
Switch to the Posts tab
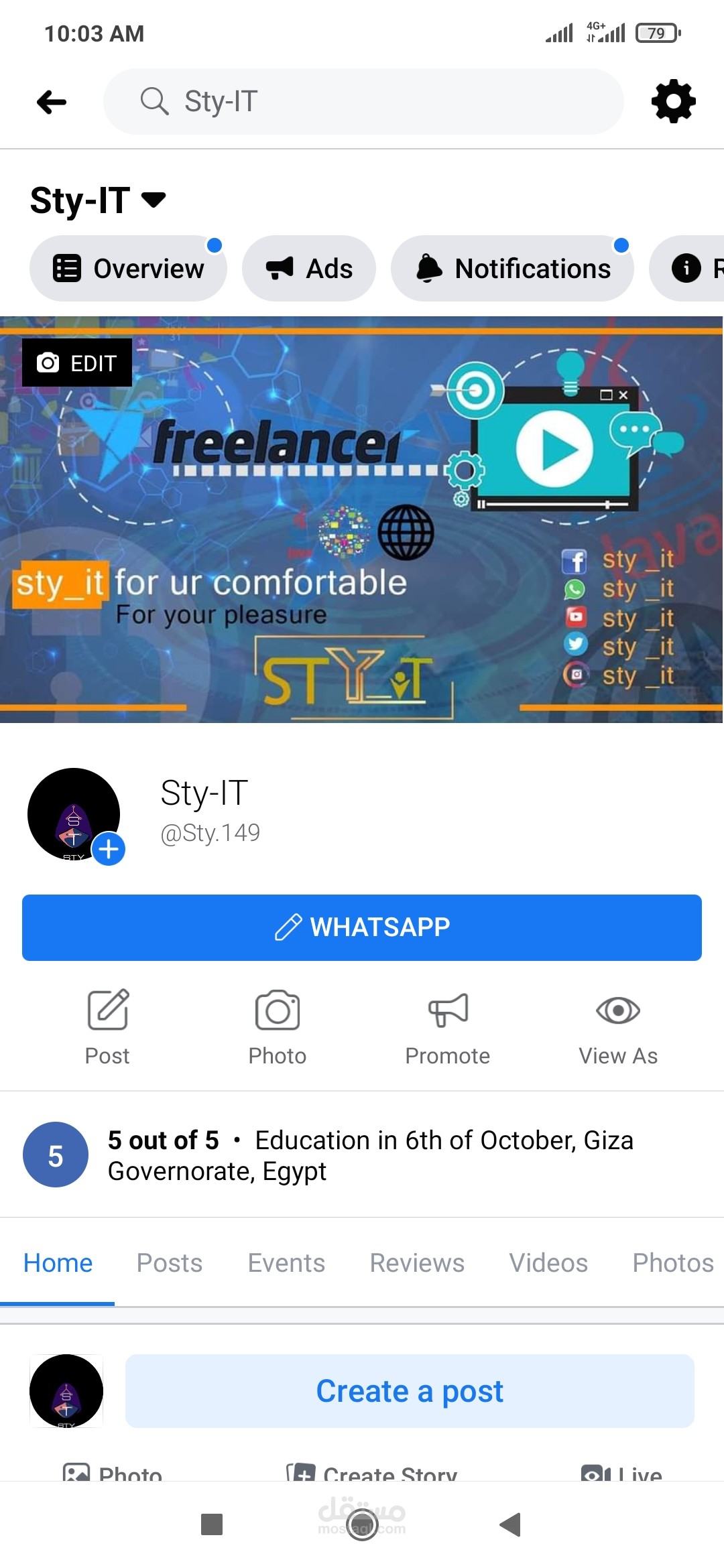[x=170, y=1263]
